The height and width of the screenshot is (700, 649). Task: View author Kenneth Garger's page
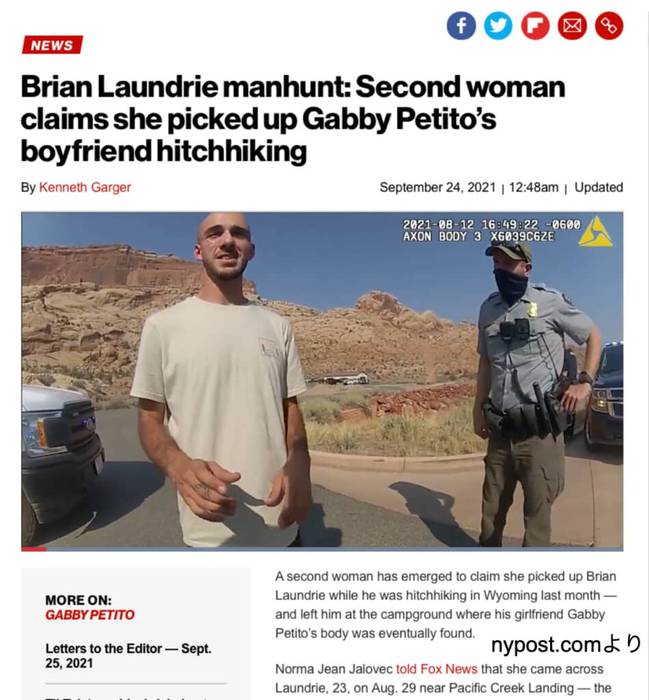[85, 187]
